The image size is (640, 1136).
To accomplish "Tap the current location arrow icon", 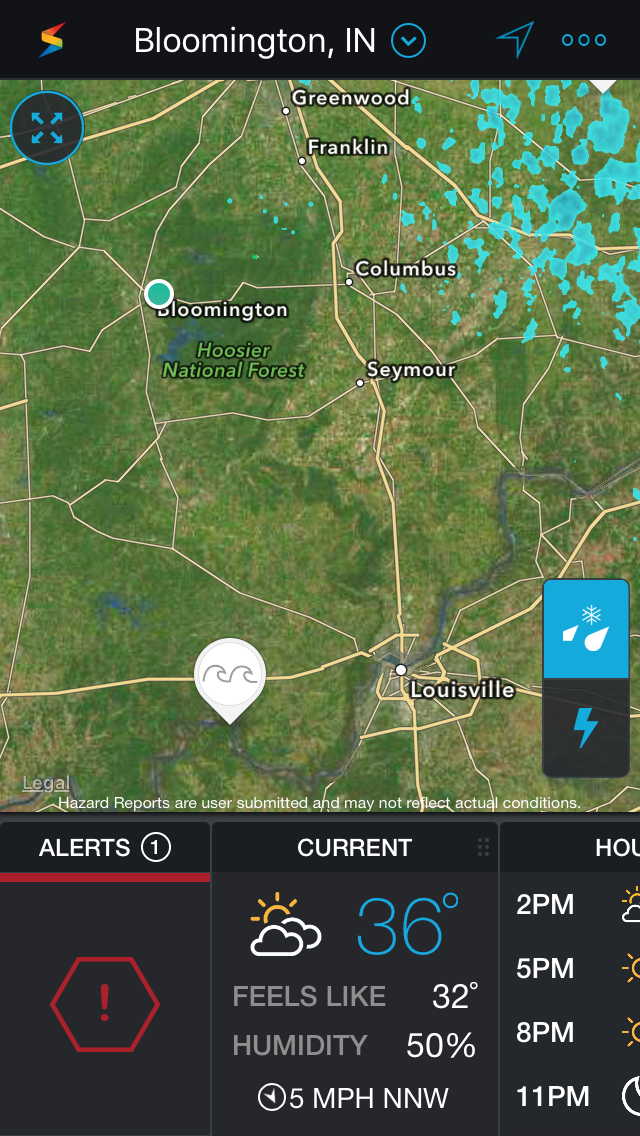I will [x=514, y=40].
